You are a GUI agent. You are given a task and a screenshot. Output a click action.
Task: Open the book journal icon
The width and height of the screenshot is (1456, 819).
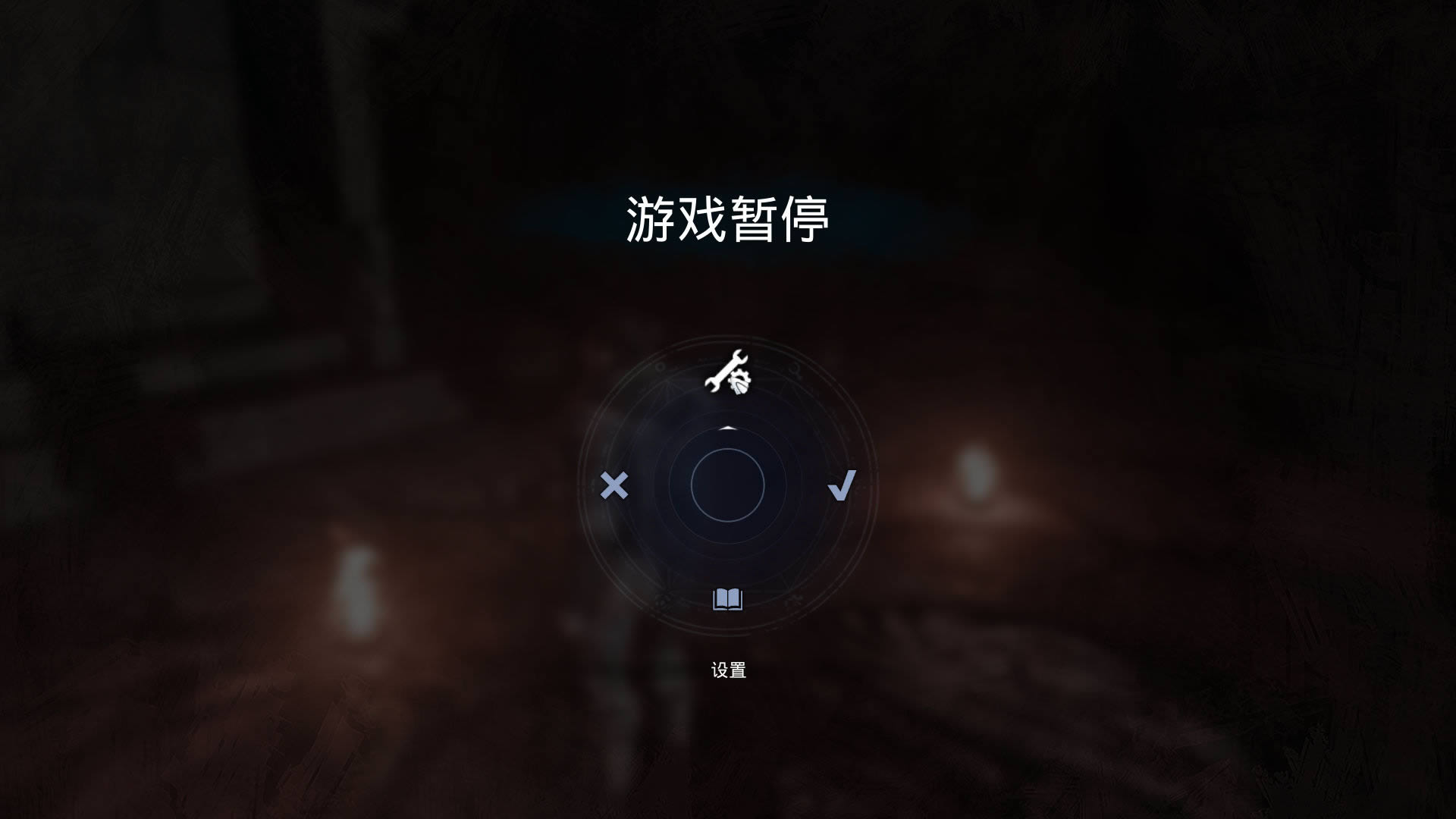tap(728, 600)
